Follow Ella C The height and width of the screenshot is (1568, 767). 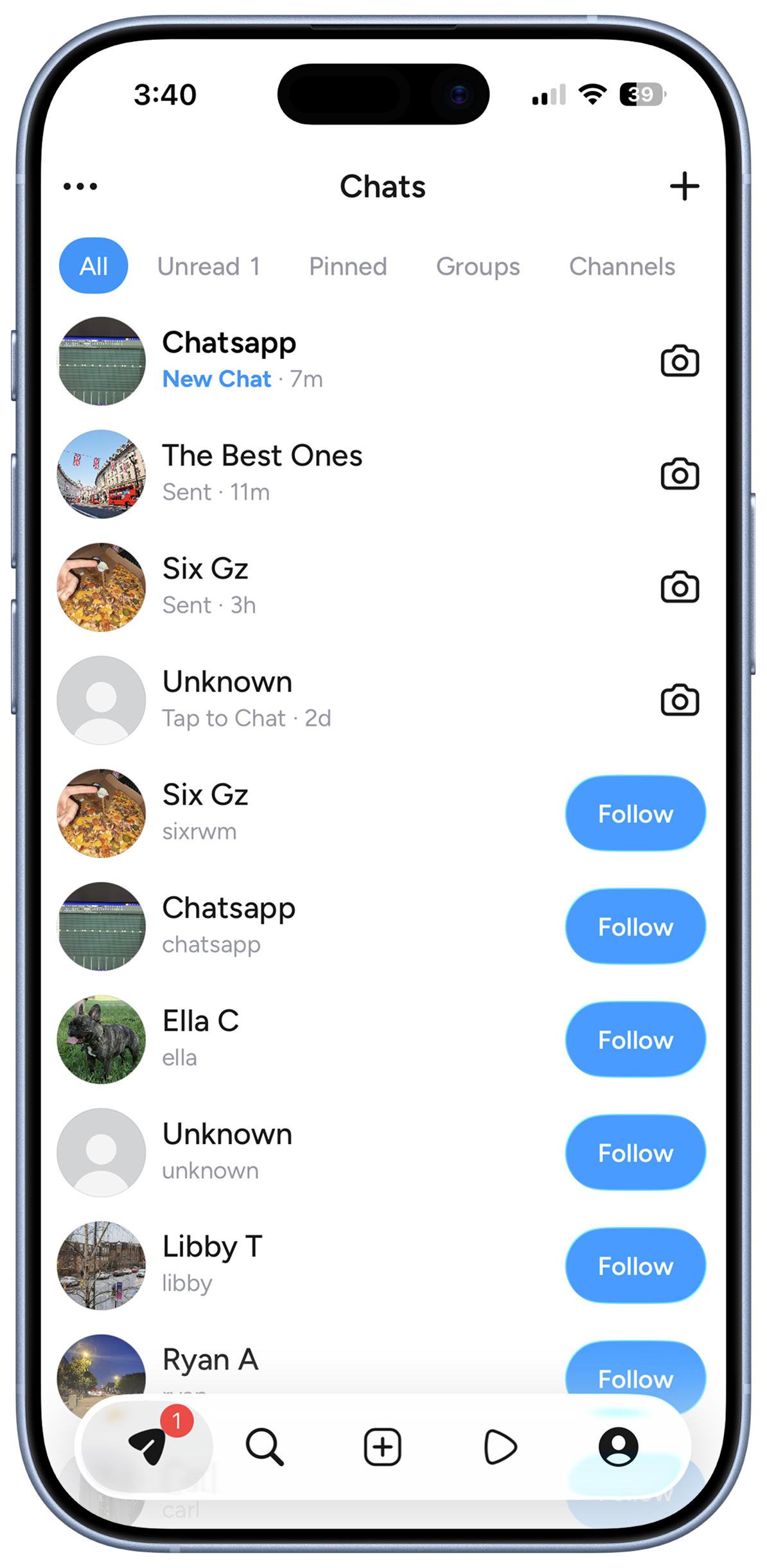[x=635, y=1039]
